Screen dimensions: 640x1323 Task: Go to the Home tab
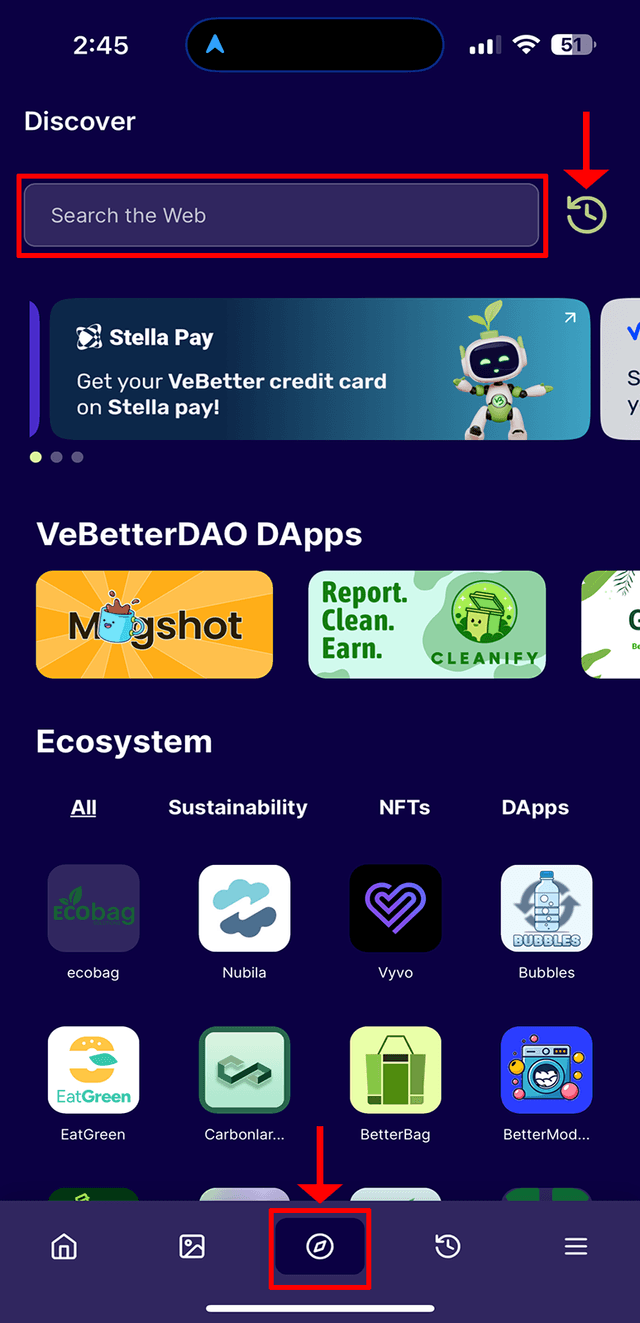click(x=64, y=1246)
